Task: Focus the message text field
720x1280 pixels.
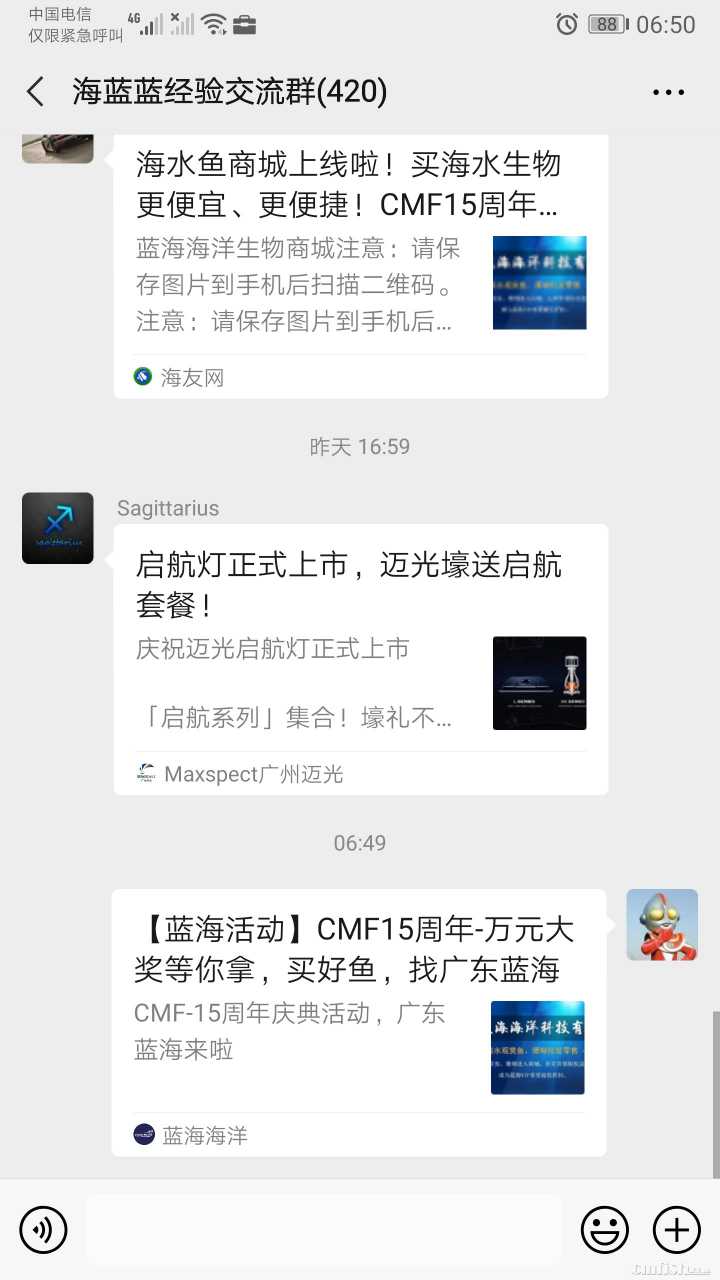Action: tap(323, 1229)
